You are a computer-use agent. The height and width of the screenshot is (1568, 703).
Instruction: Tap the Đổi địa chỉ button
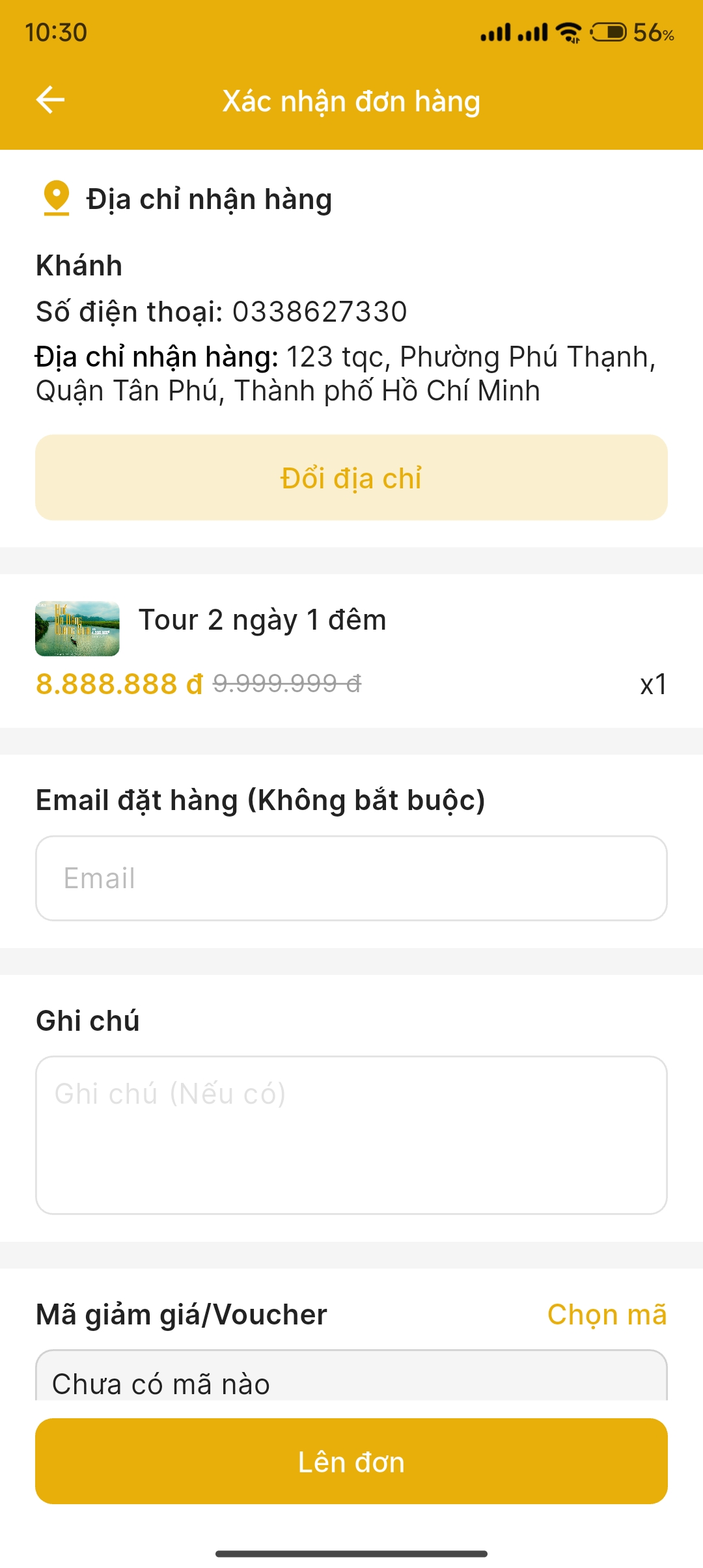(351, 477)
